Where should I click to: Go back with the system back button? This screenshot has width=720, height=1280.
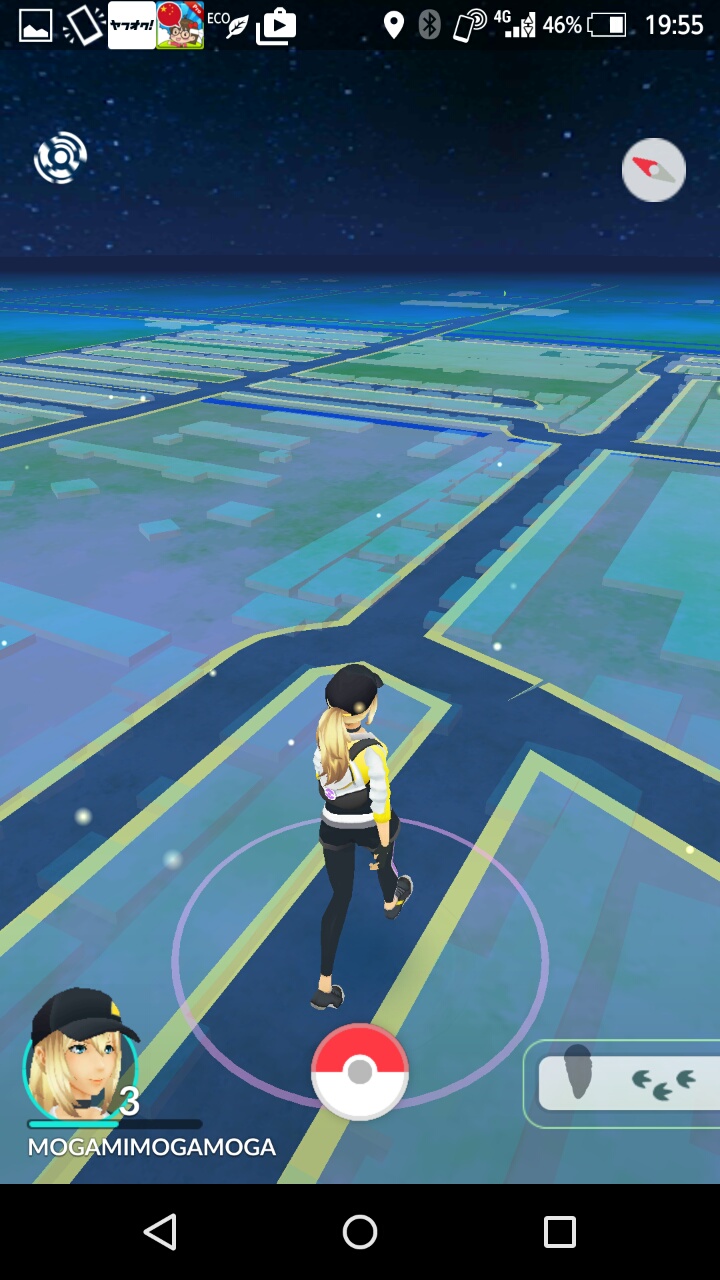click(160, 1232)
